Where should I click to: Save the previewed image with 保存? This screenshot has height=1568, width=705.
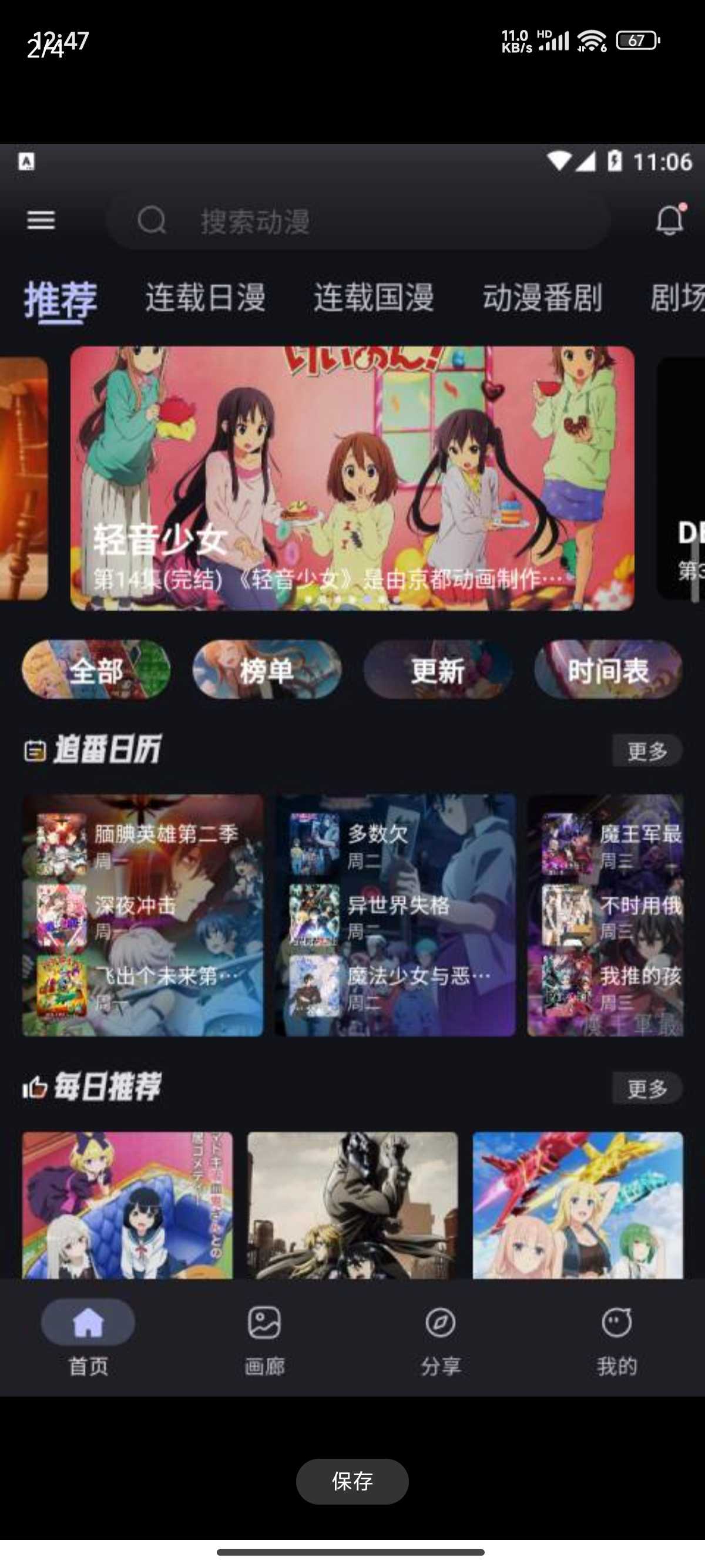pos(352,1481)
